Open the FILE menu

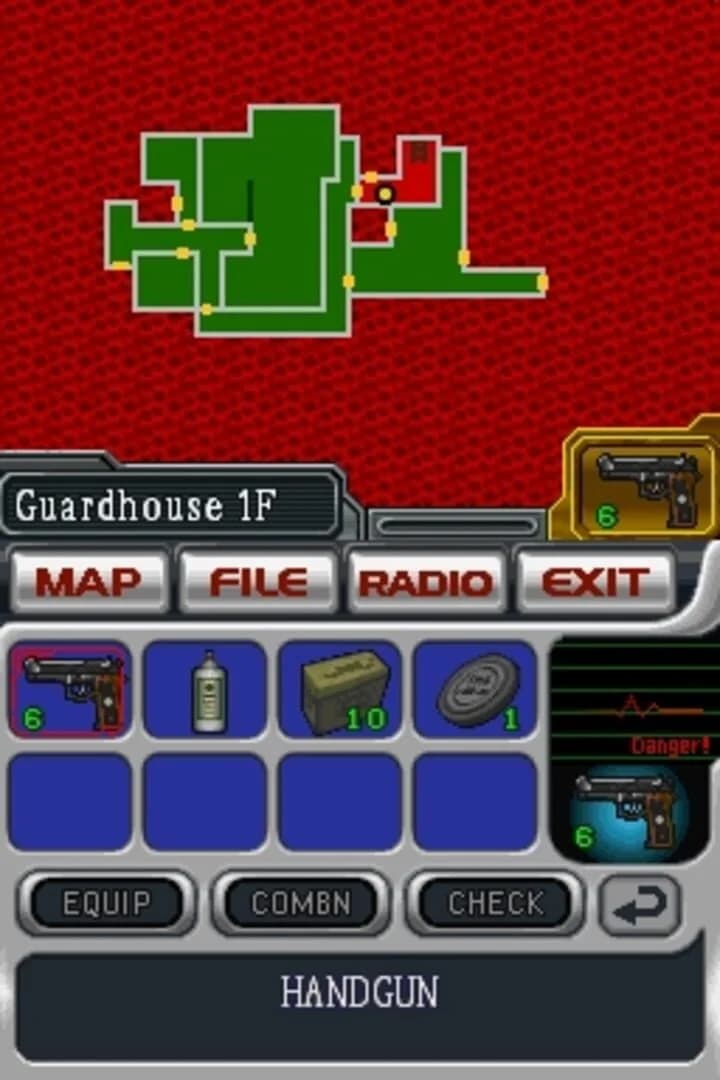258,581
